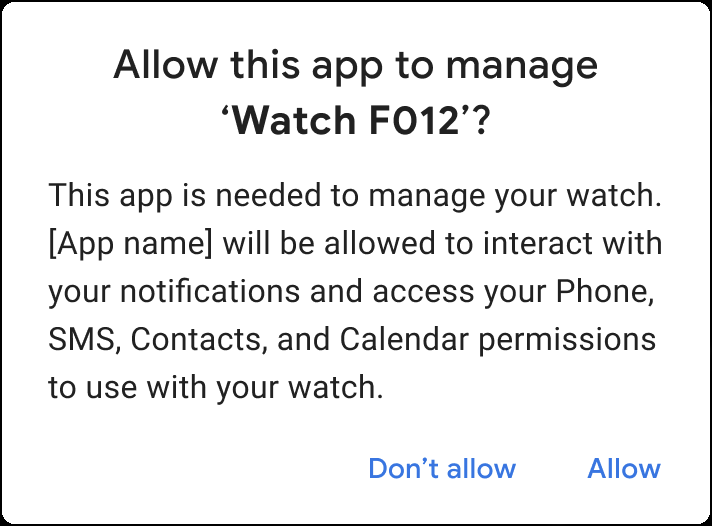
Task: Tap Allow to grant watch permissions
Action: click(x=623, y=468)
